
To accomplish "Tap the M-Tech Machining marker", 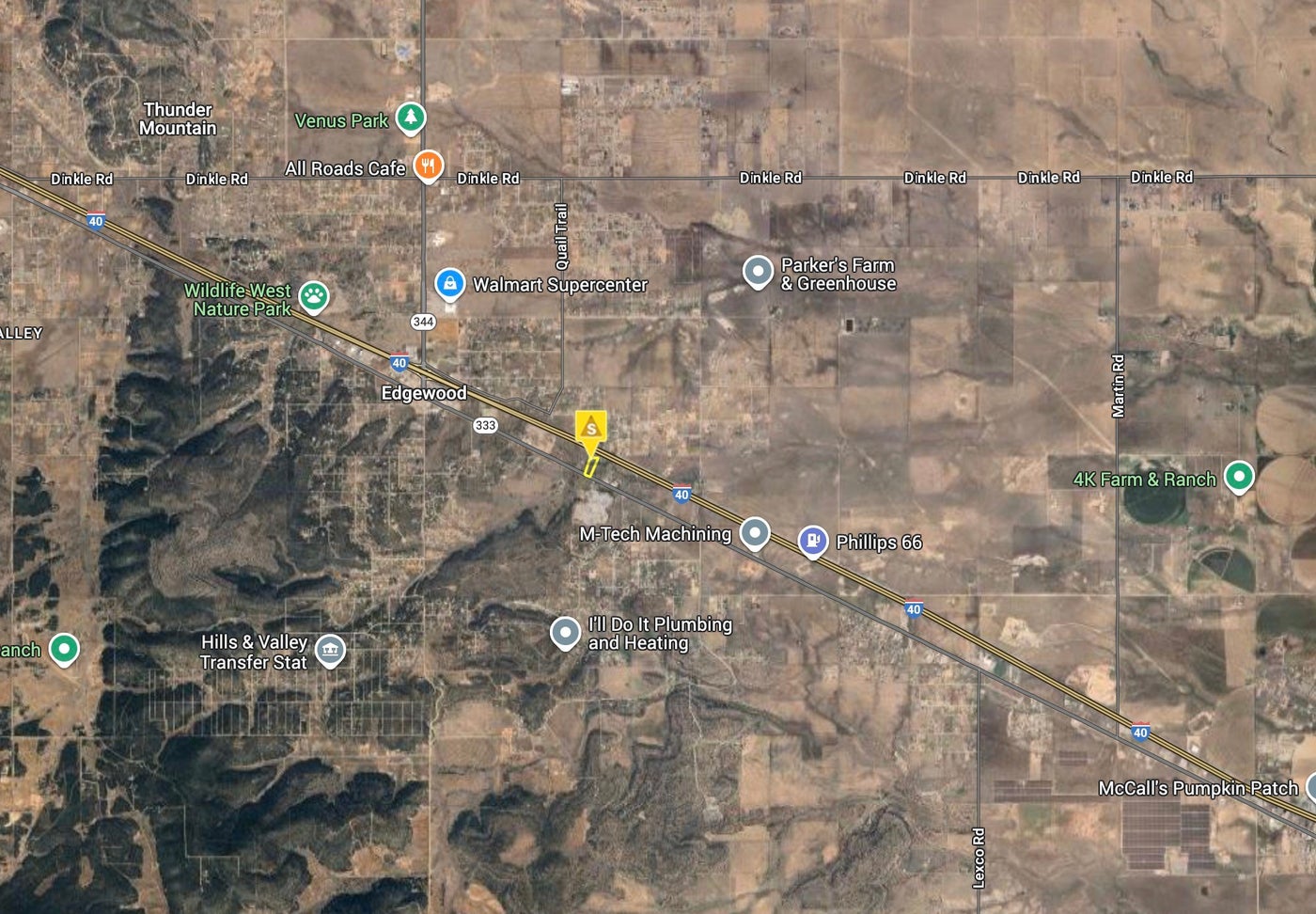I will (x=755, y=532).
